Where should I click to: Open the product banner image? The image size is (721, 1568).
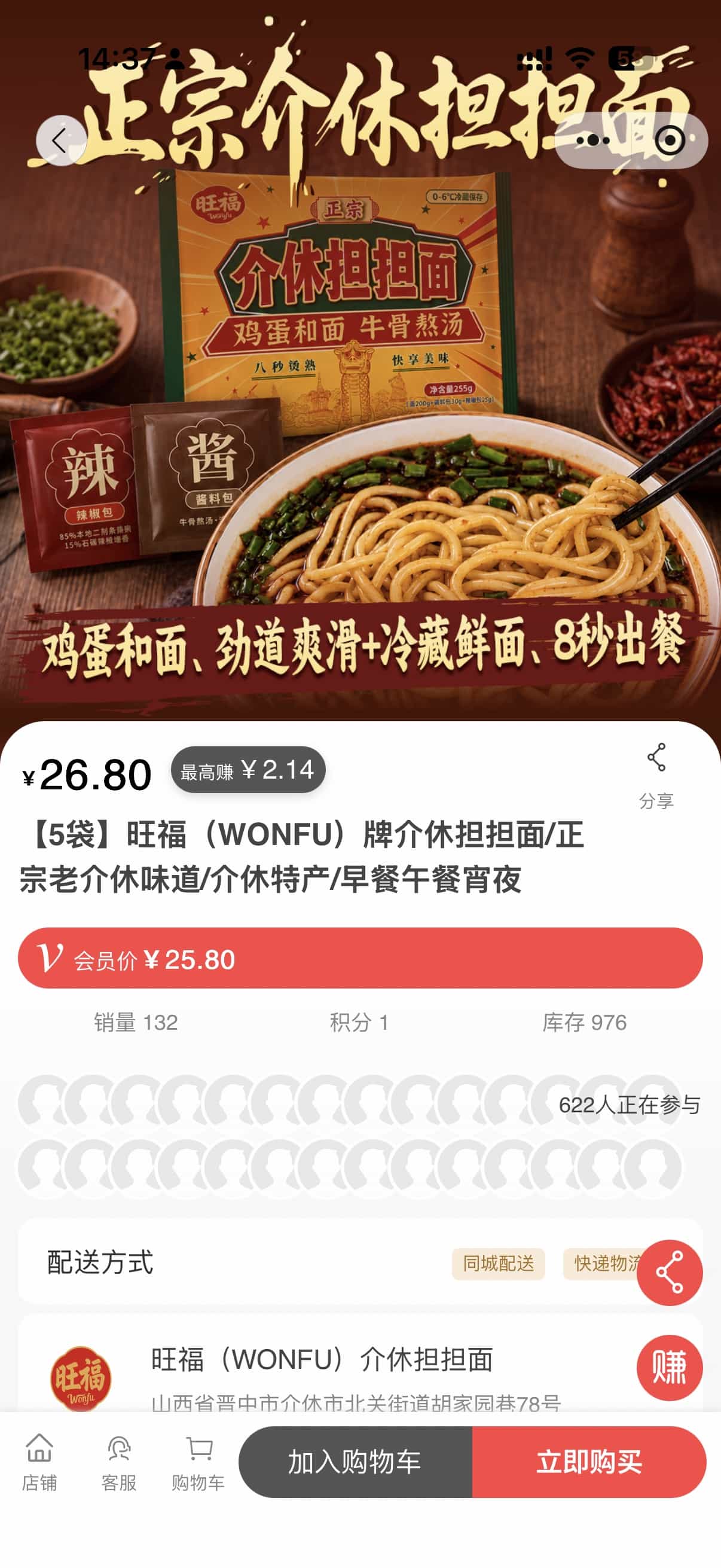tap(360, 389)
